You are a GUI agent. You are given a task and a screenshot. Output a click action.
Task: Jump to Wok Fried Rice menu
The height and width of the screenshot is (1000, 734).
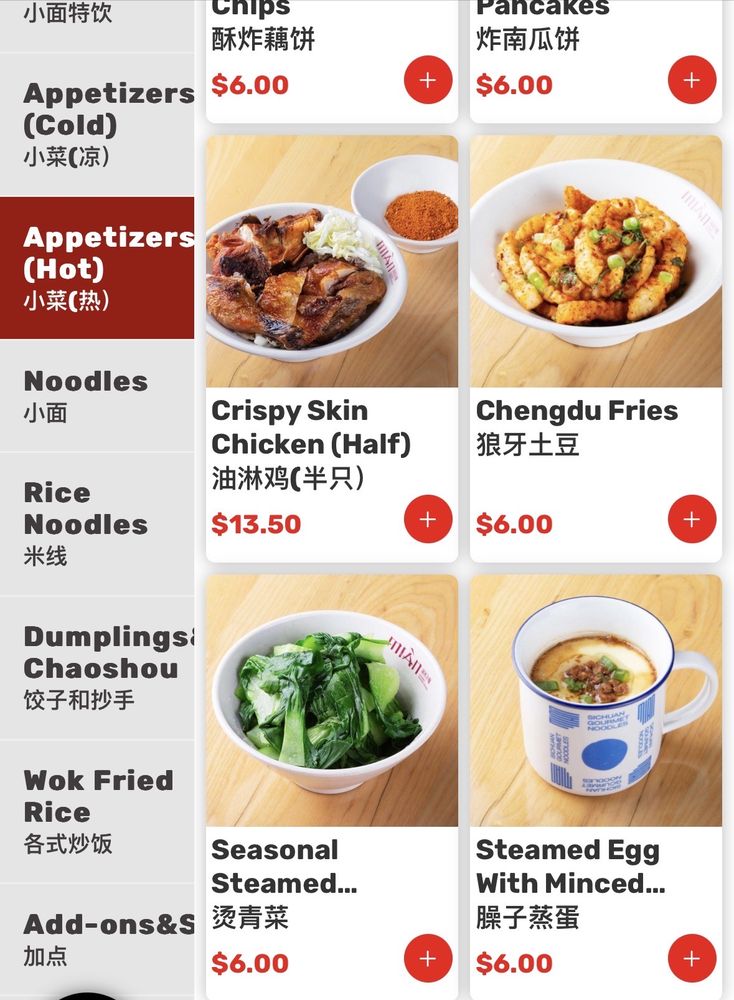97,811
